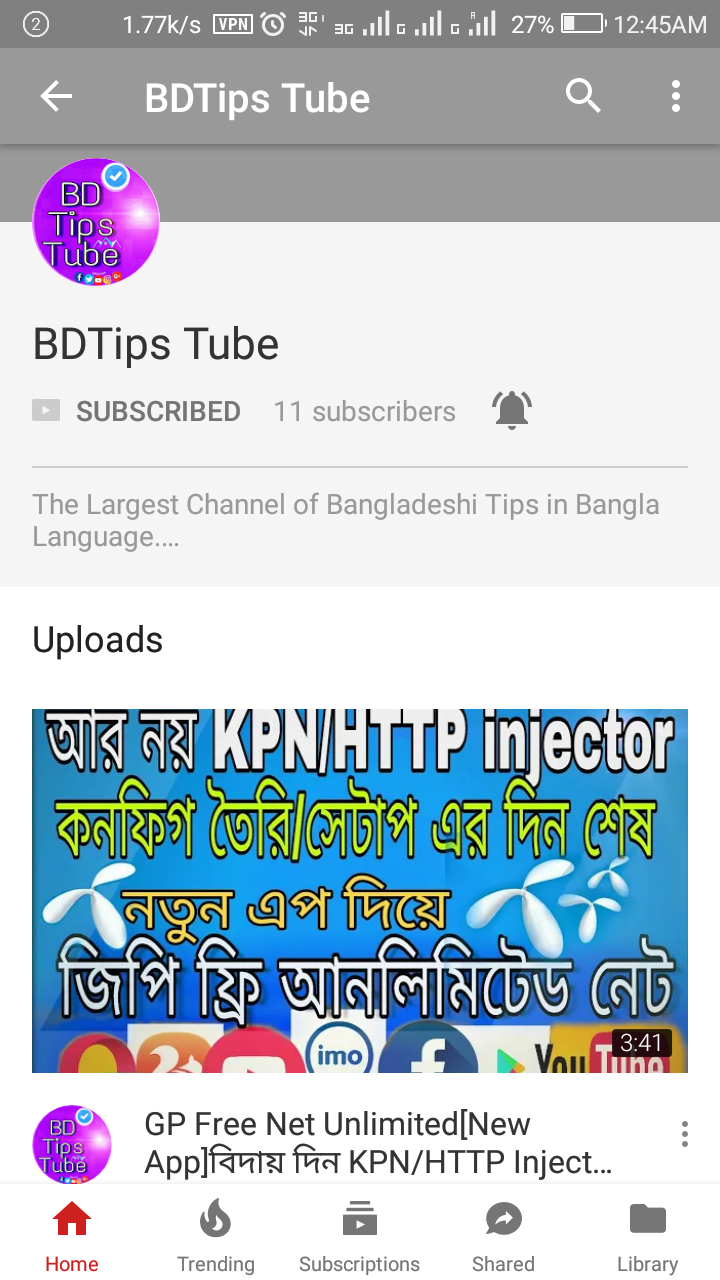Play the GP Free Net Unlimited video
720x1280 pixels.
click(360, 890)
